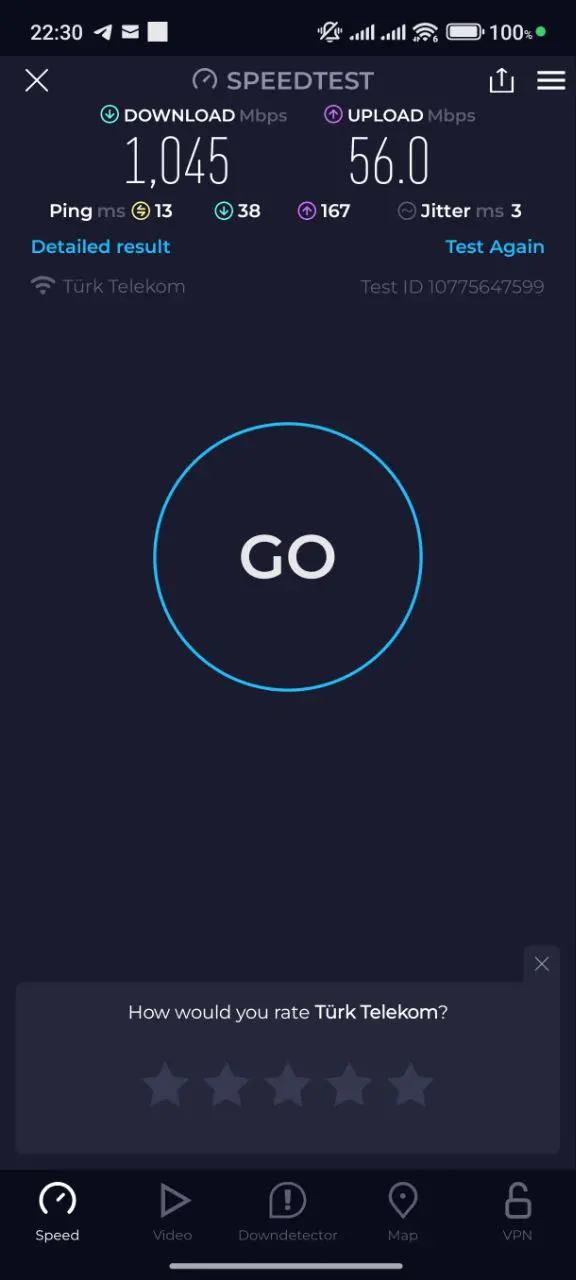Open the hamburger menu
This screenshot has height=1280, width=576.
(x=551, y=81)
